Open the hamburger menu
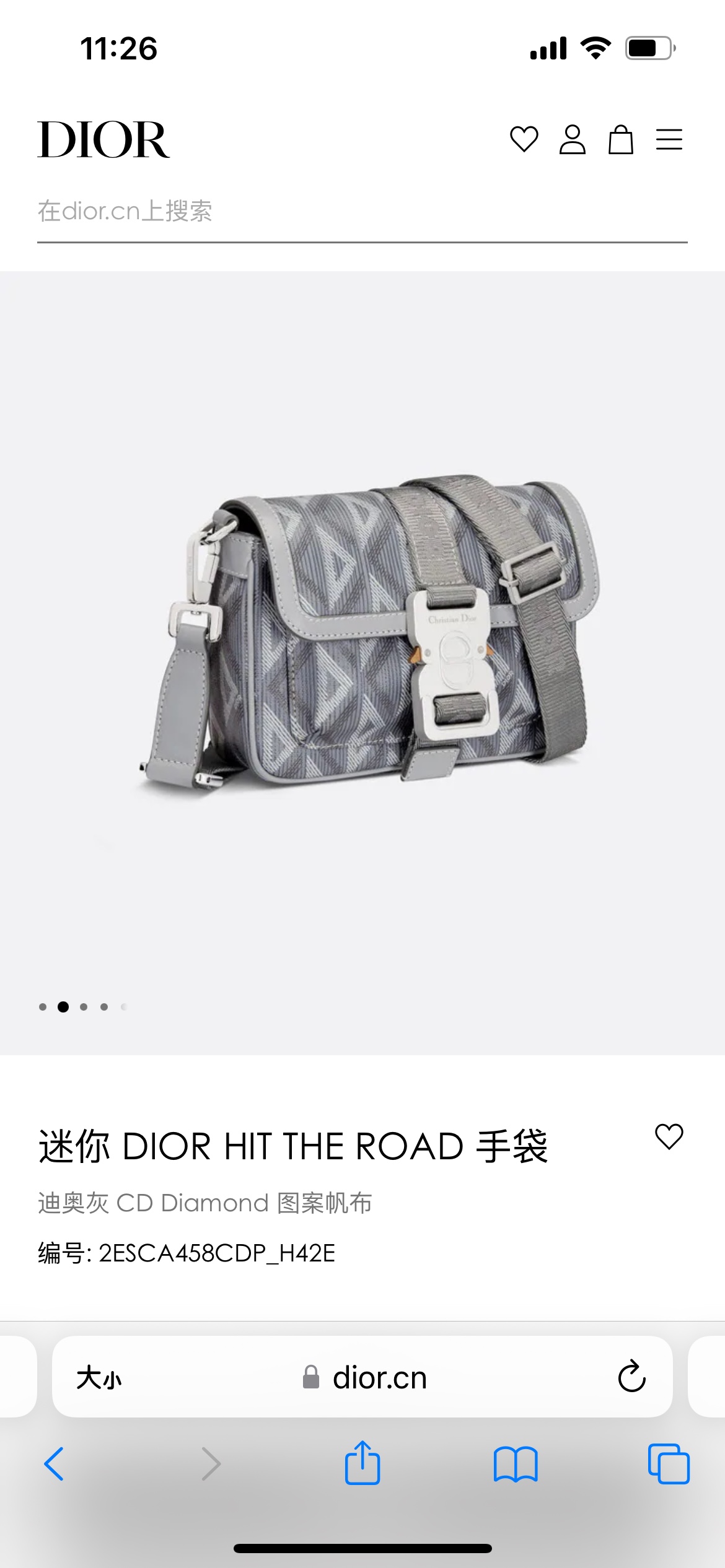The width and height of the screenshot is (725, 1568). click(x=669, y=139)
